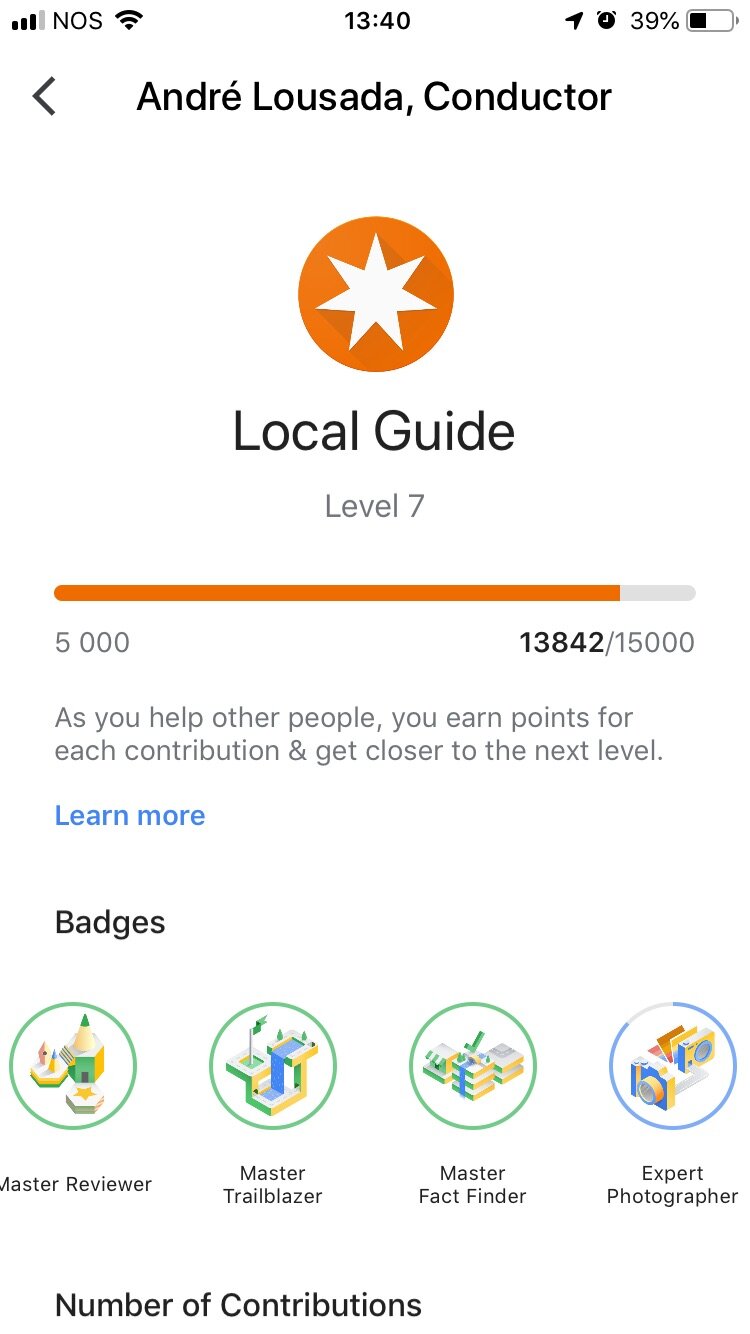The image size is (750, 1334).
Task: Open the Master Reviewer badge
Action: pos(73,1066)
